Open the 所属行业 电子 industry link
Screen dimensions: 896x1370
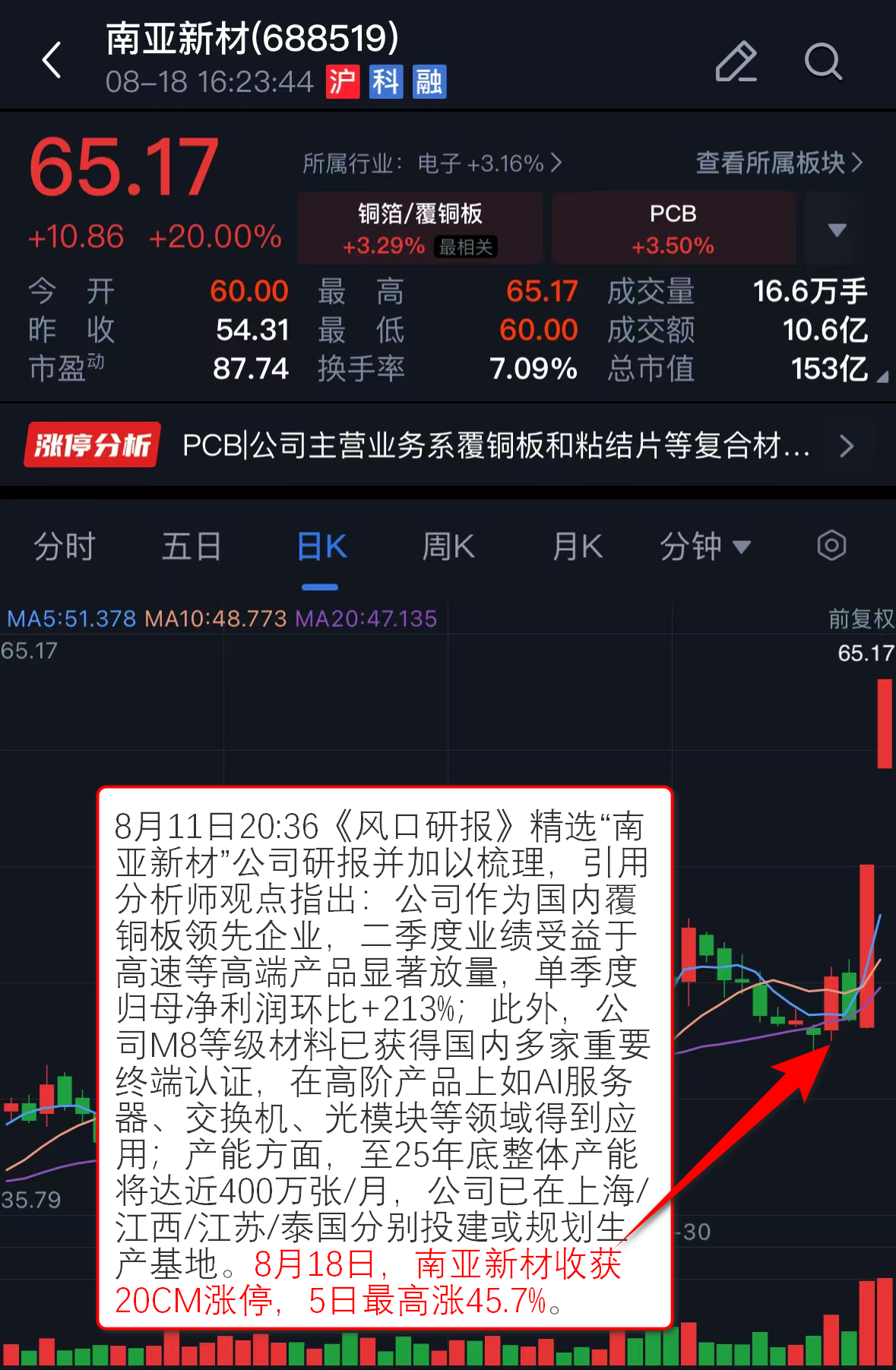[x=432, y=163]
